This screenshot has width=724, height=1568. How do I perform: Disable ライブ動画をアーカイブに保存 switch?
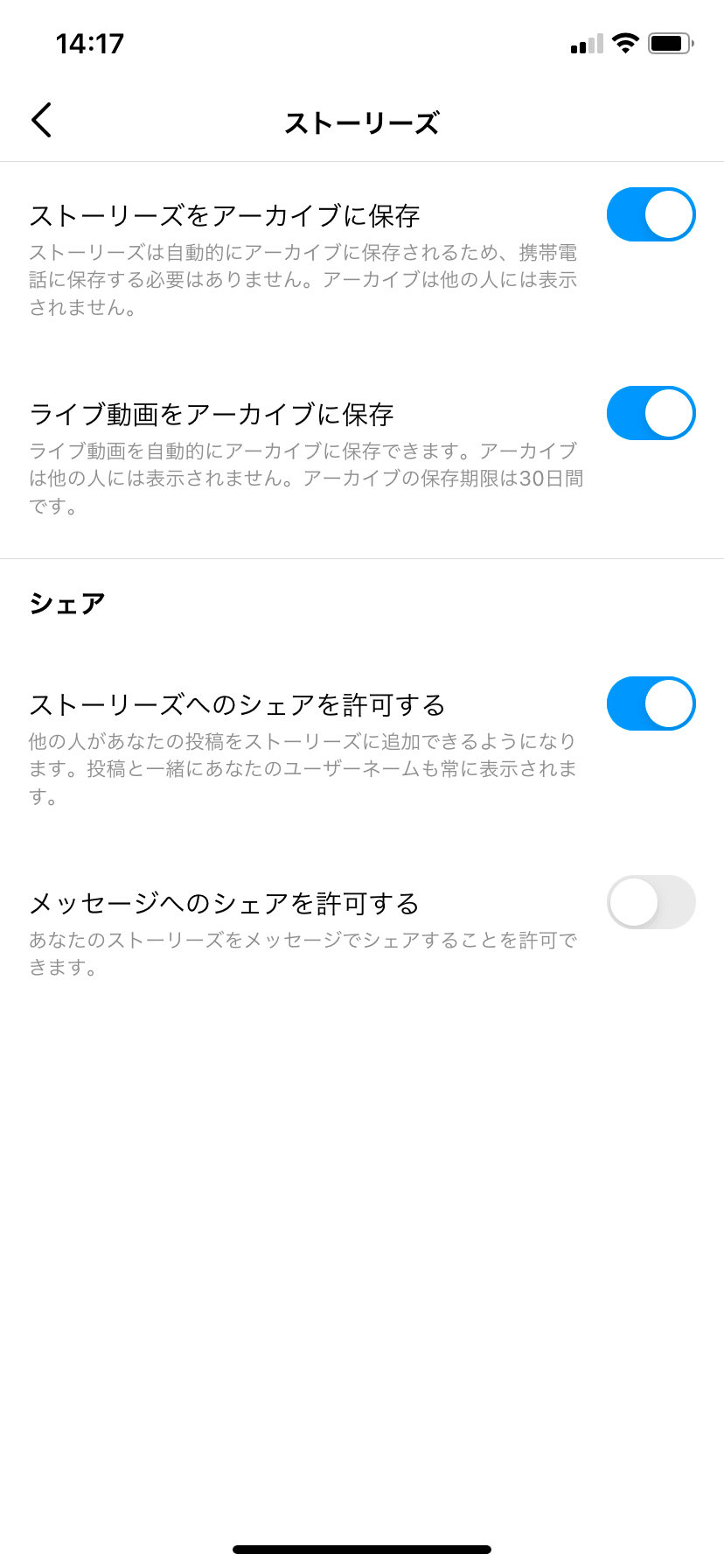(651, 413)
